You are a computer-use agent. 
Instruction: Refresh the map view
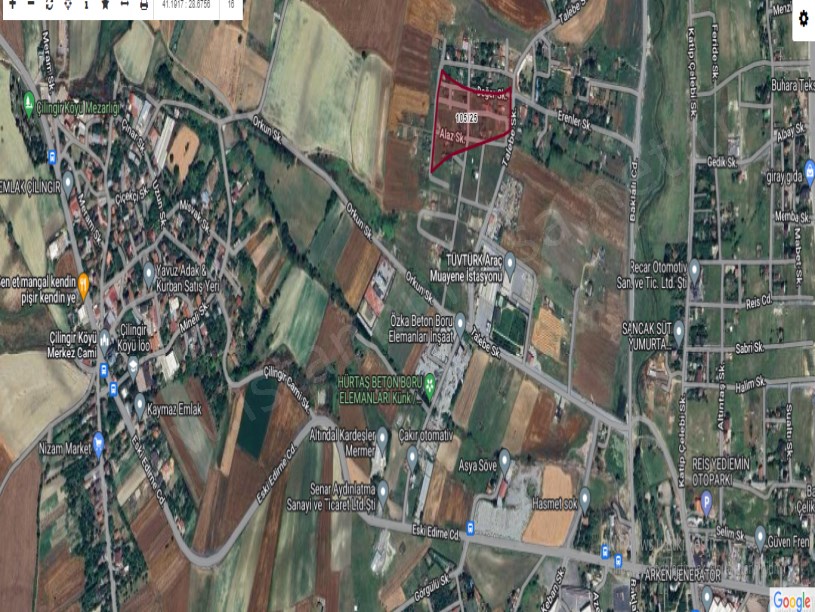(x=49, y=5)
